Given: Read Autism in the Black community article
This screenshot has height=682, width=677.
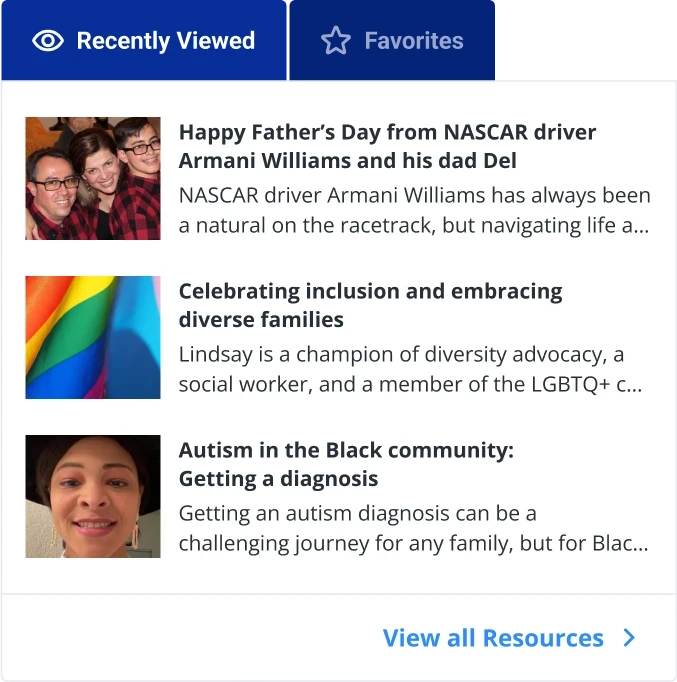Looking at the screenshot, I should (x=346, y=464).
